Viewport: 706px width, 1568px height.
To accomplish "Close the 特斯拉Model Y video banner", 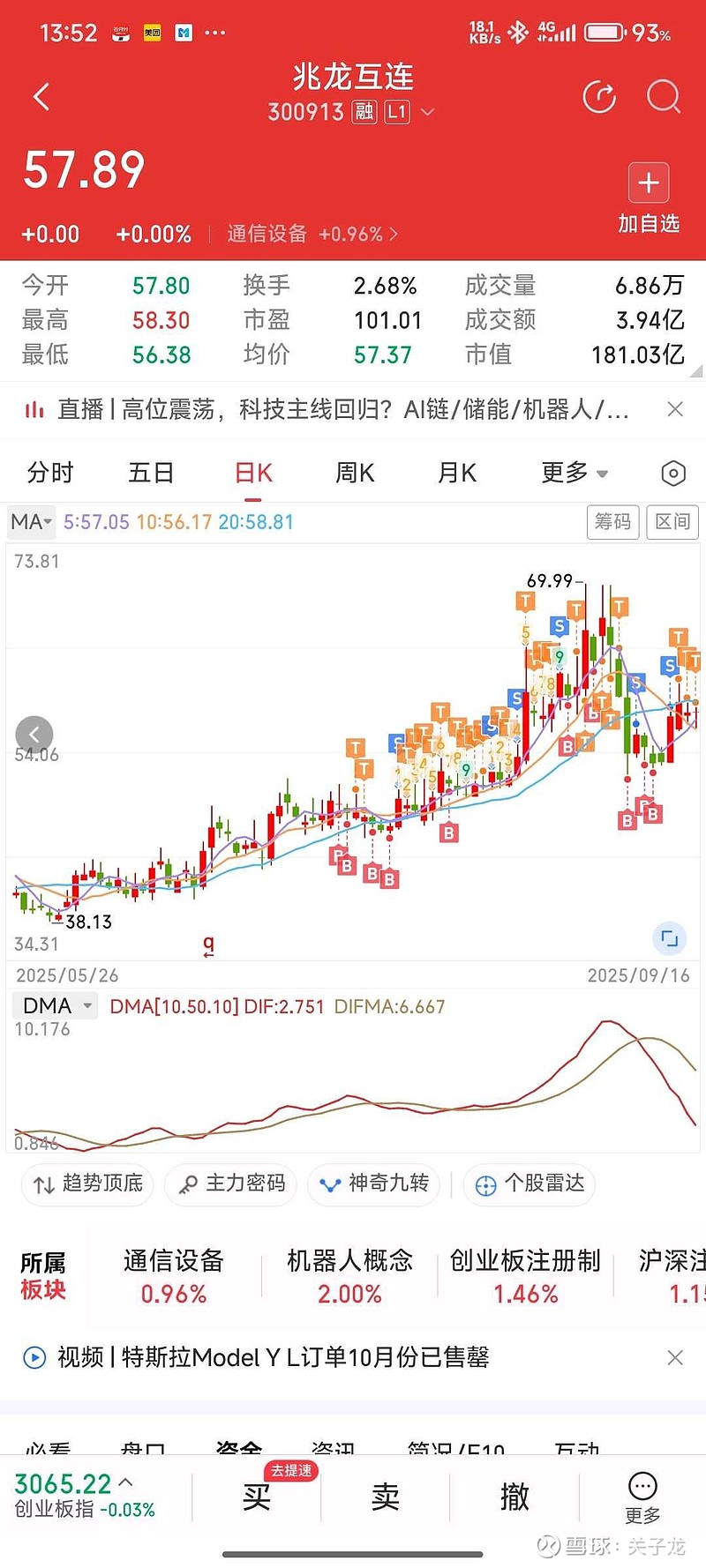I will (675, 1357).
